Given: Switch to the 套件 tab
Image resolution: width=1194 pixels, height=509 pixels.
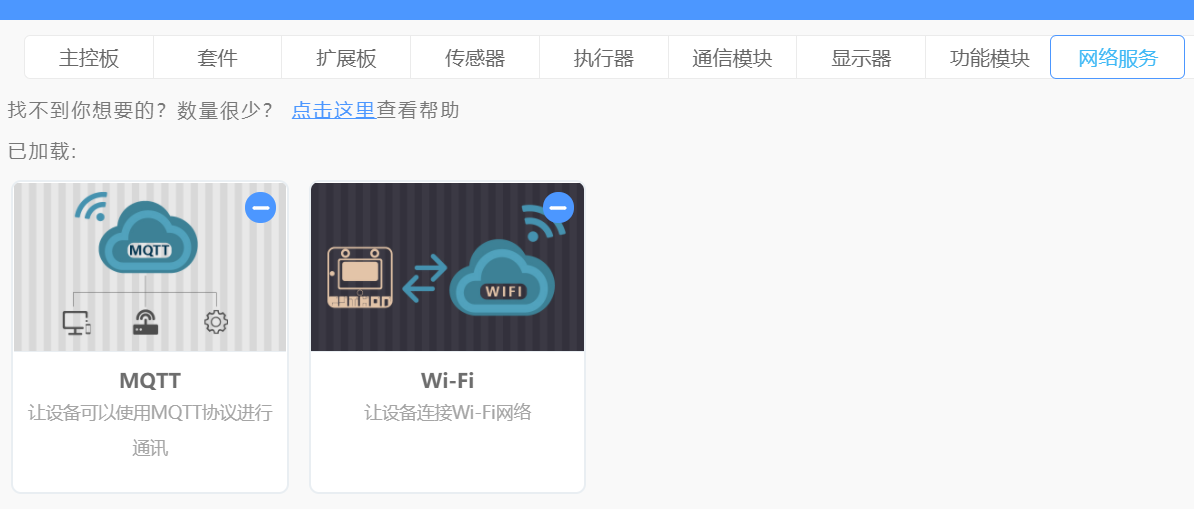Looking at the screenshot, I should pos(217,58).
